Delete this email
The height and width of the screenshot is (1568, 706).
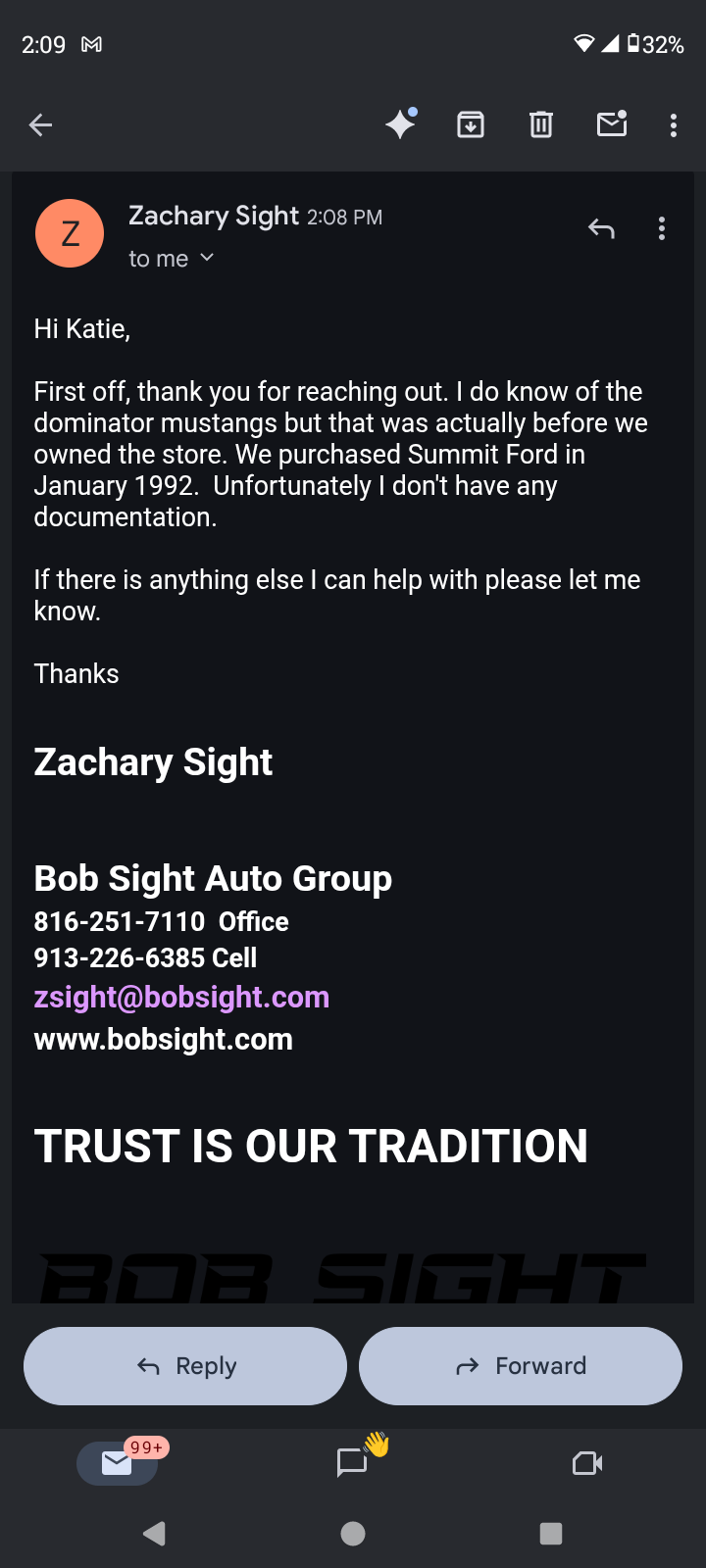coord(541,124)
